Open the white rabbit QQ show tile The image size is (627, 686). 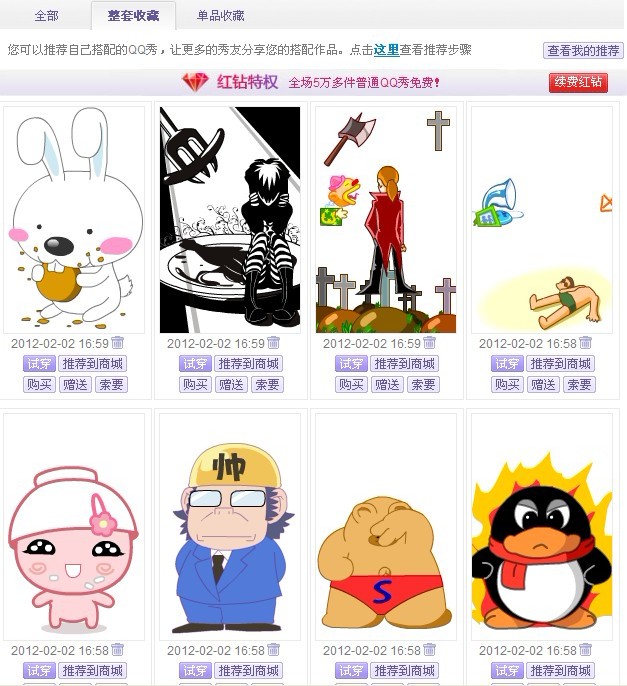[x=74, y=219]
